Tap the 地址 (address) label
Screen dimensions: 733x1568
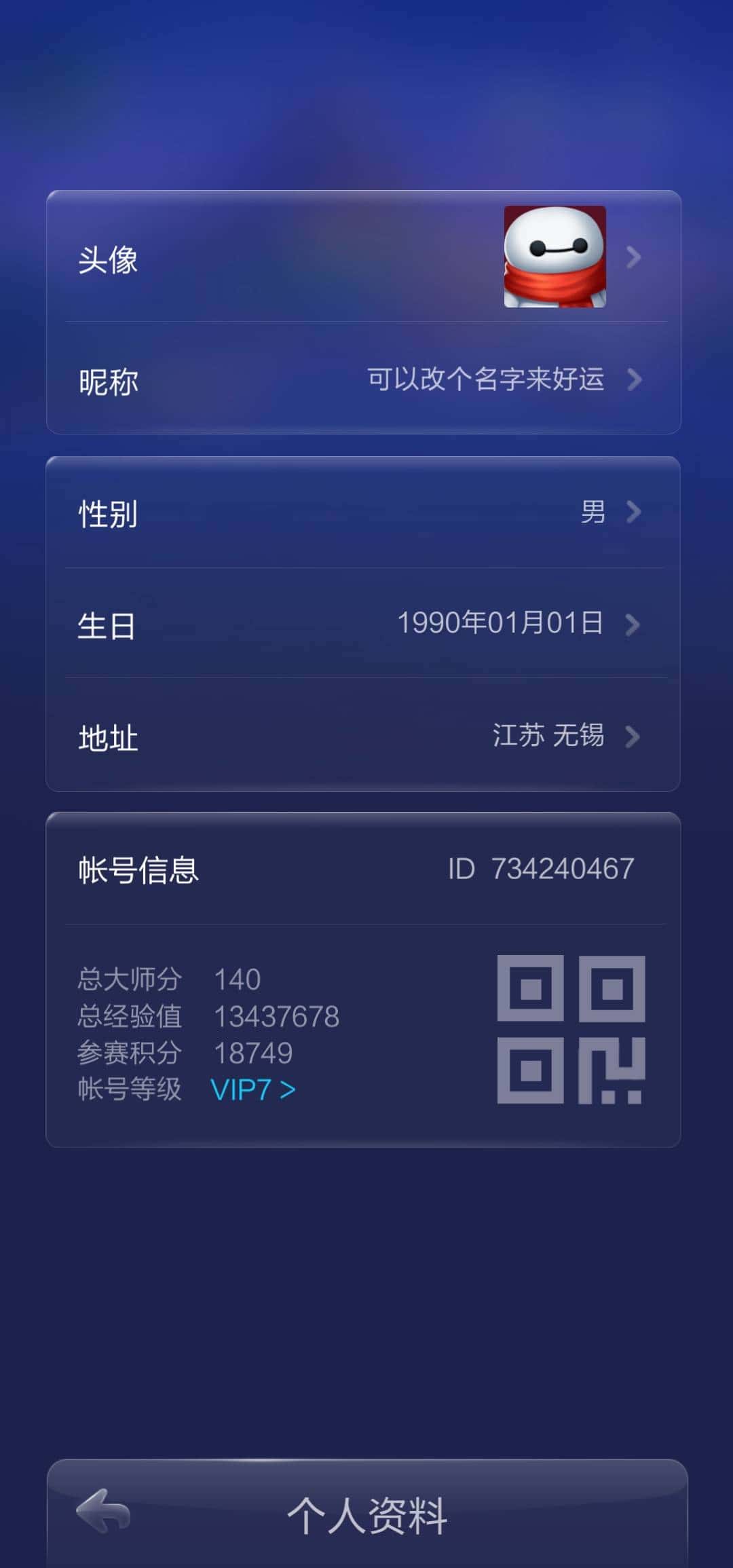tap(109, 737)
